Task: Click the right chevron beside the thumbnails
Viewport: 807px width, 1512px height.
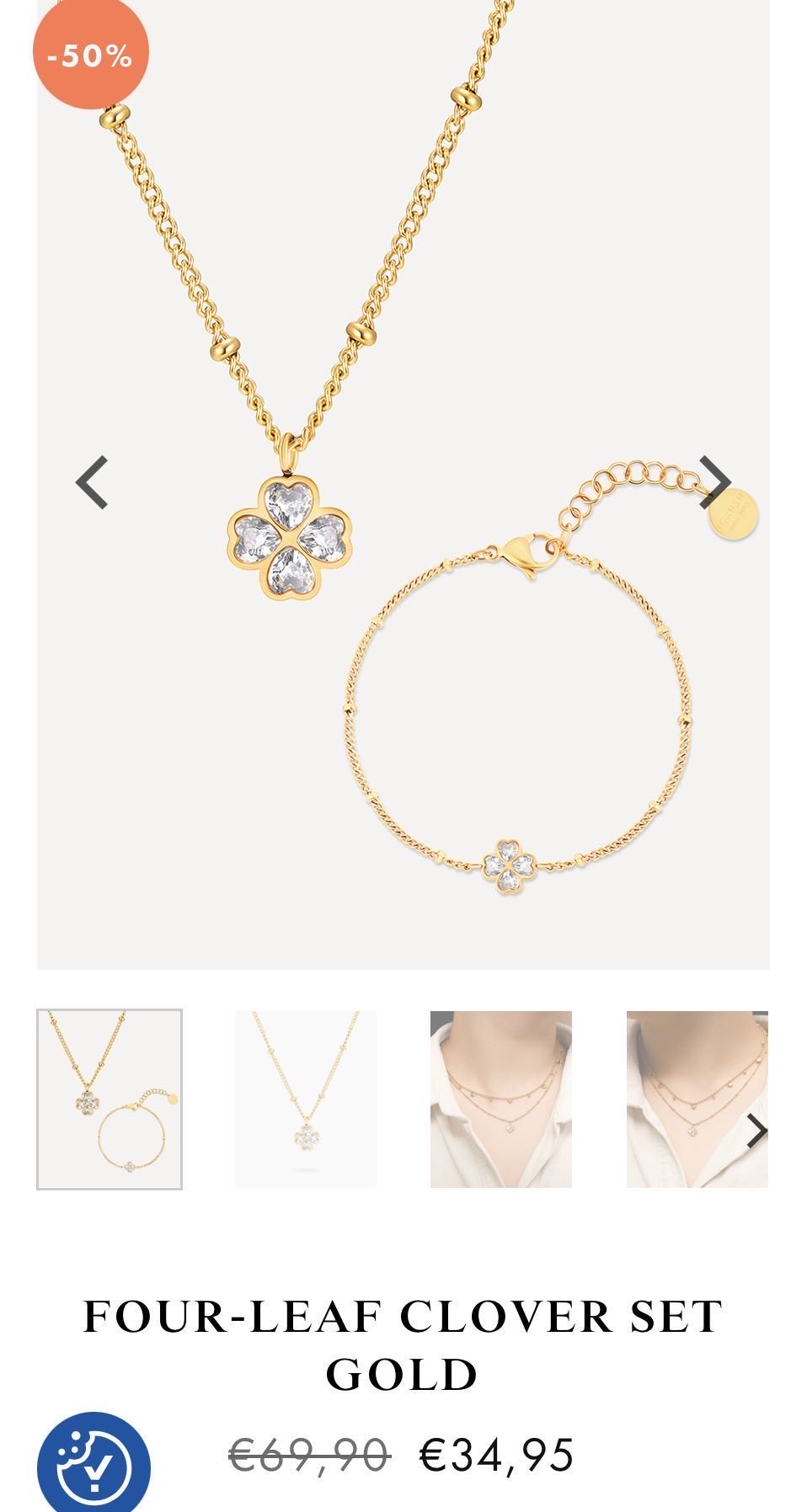Action: (756, 1130)
